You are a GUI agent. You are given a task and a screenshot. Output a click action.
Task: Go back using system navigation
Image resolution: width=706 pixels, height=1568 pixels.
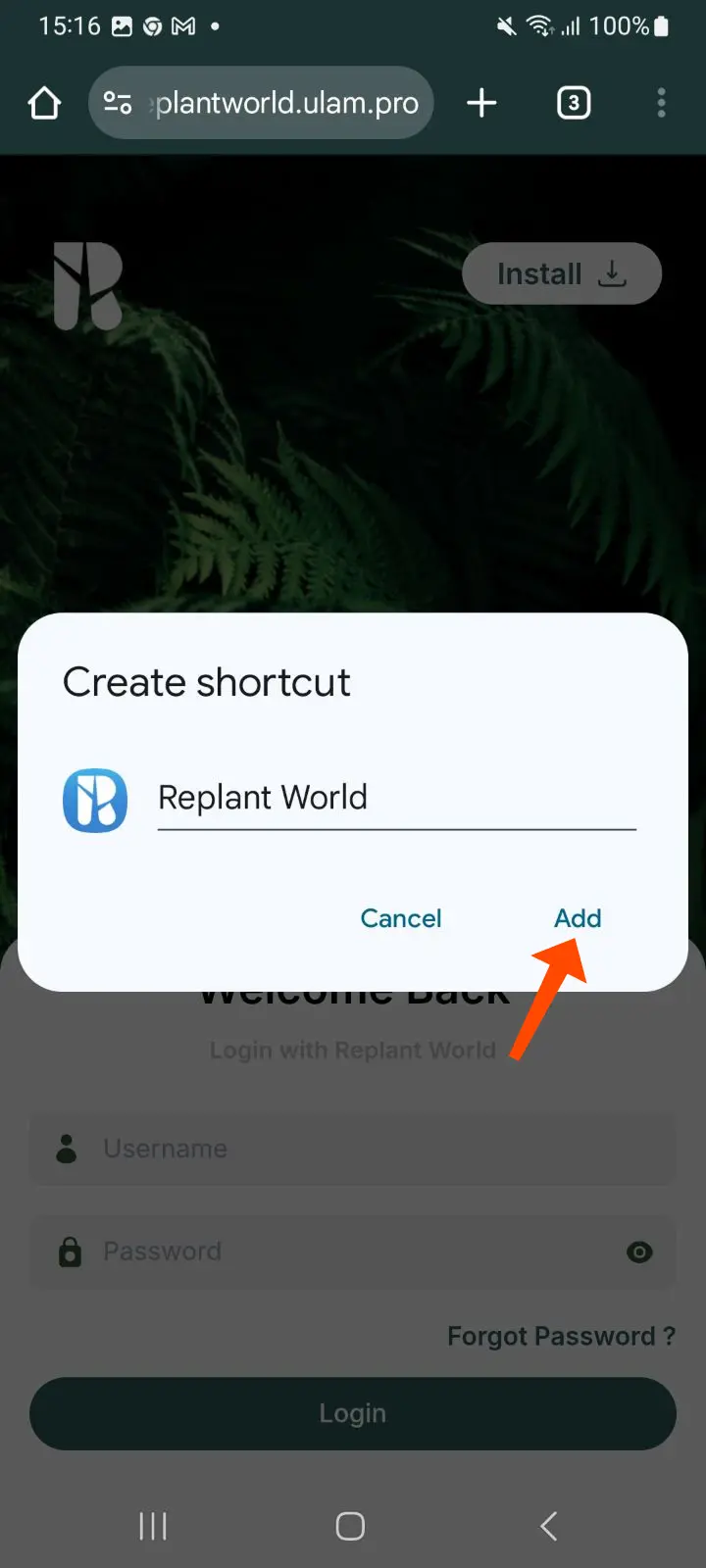pyautogui.click(x=549, y=1526)
